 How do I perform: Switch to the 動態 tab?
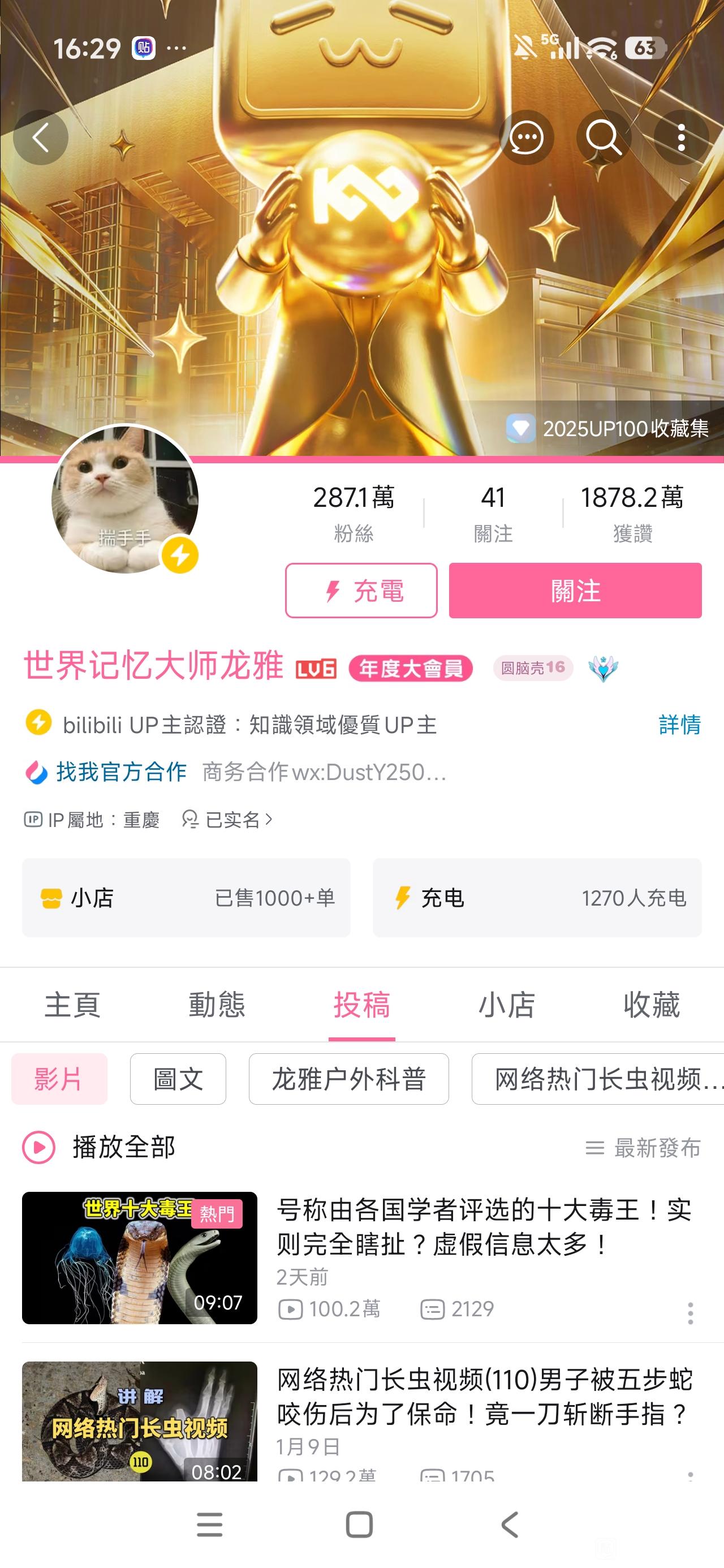[x=217, y=1005]
